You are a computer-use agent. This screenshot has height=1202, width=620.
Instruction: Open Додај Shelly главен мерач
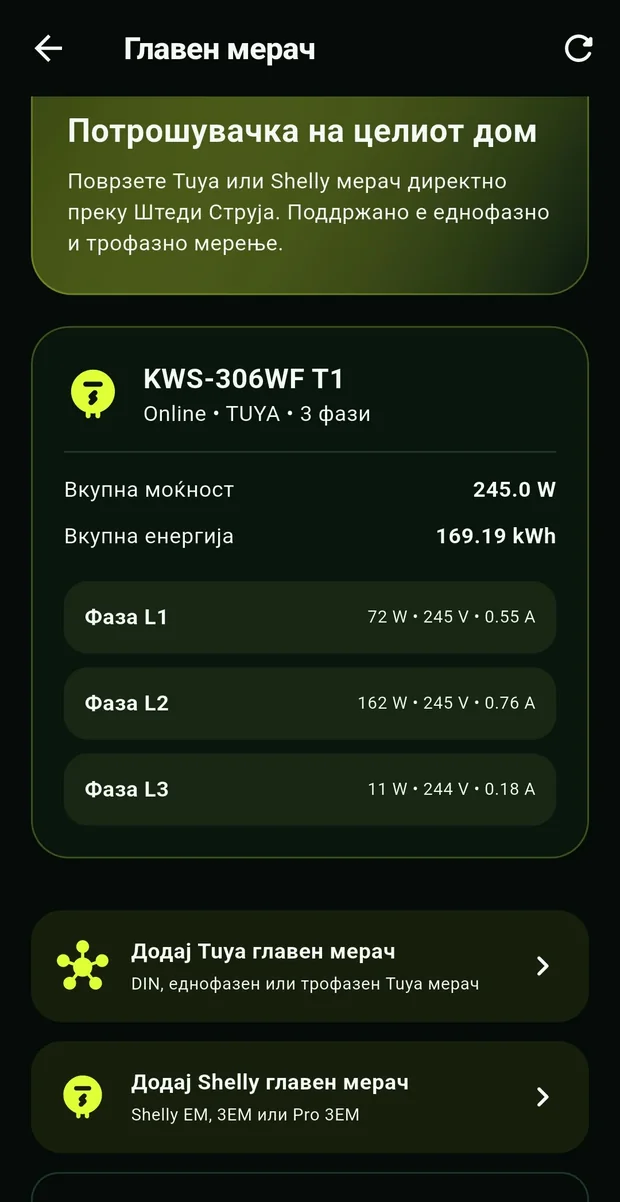click(x=310, y=1097)
